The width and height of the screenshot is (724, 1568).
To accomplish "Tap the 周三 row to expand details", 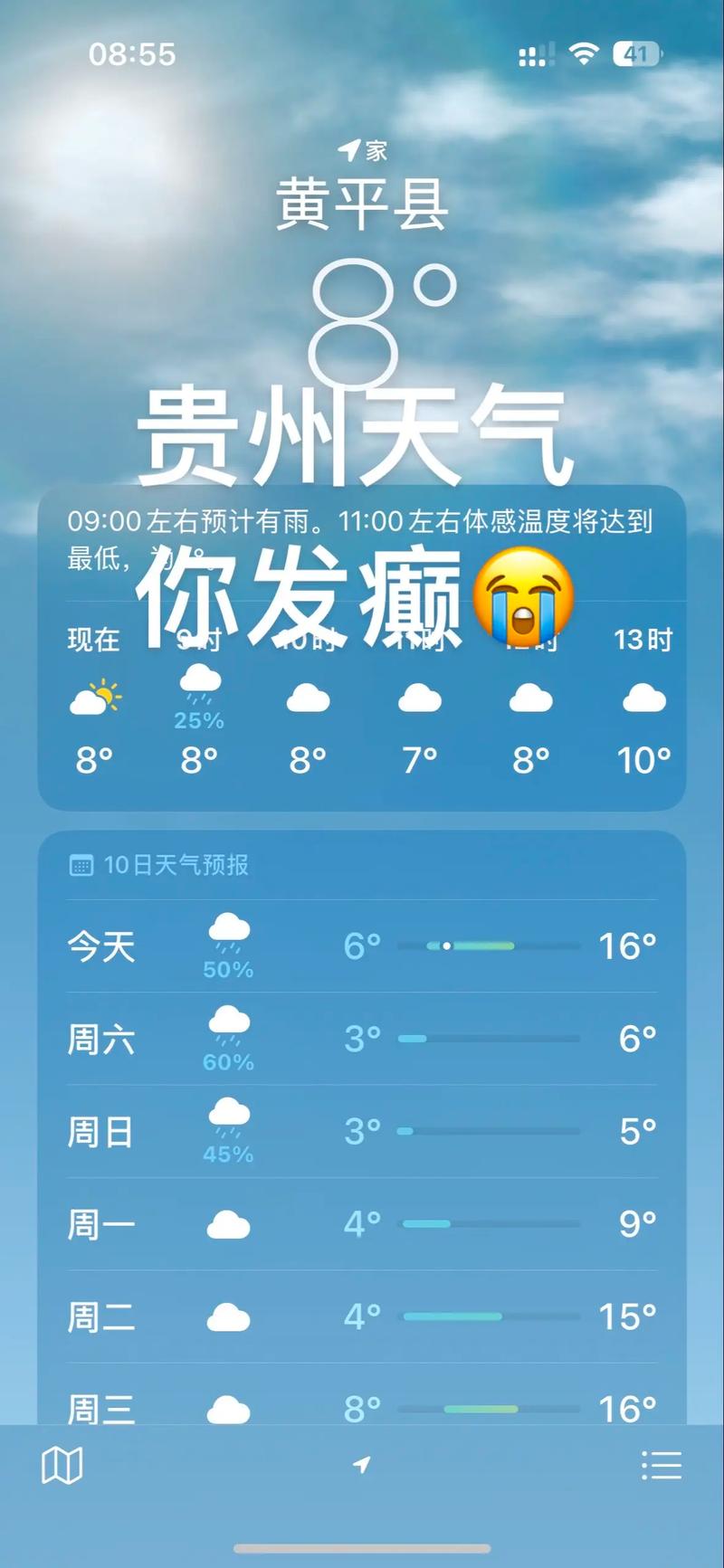I will 362,1408.
